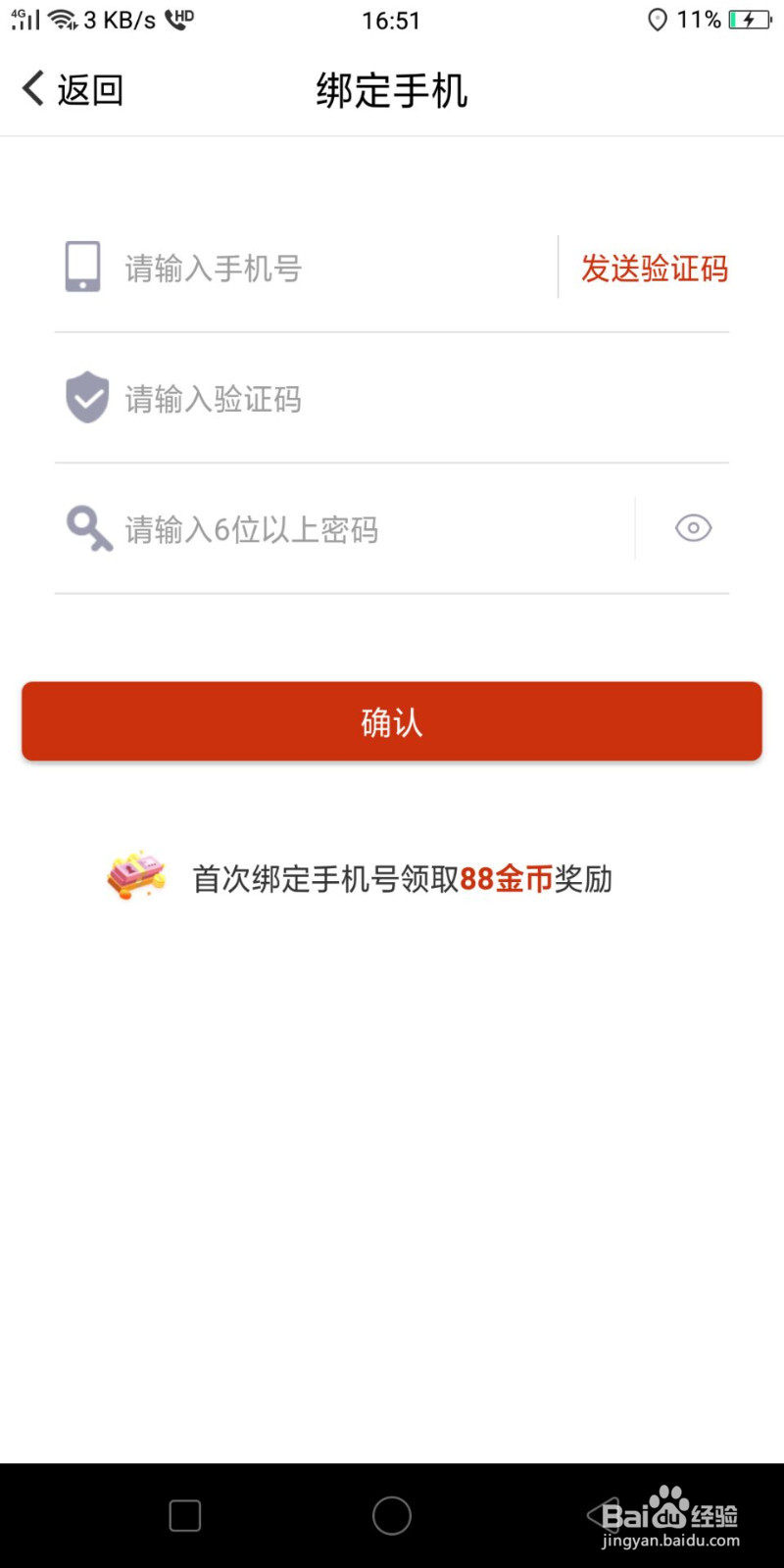Tap the phone icon beside the number field

[x=82, y=266]
